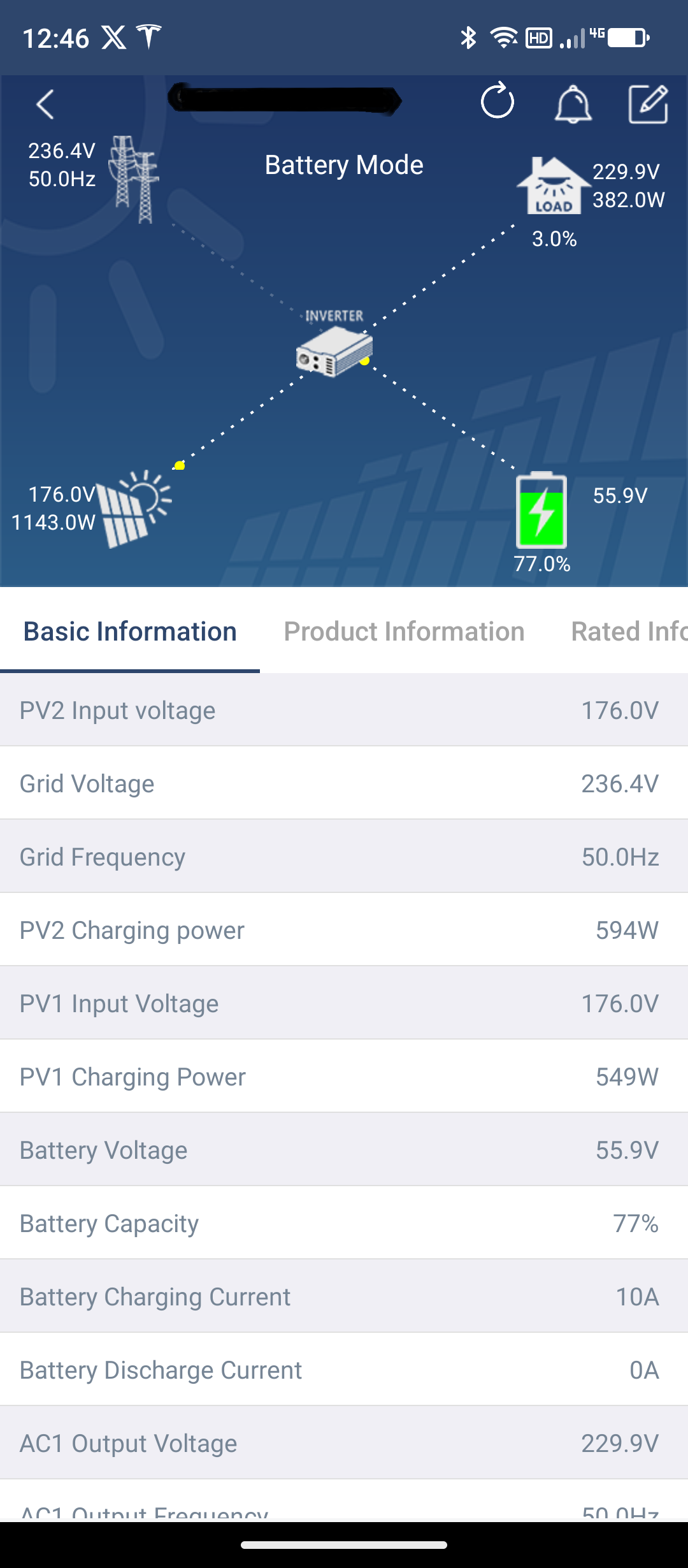The image size is (688, 1568).
Task: Refresh the inverter data
Action: point(498,102)
